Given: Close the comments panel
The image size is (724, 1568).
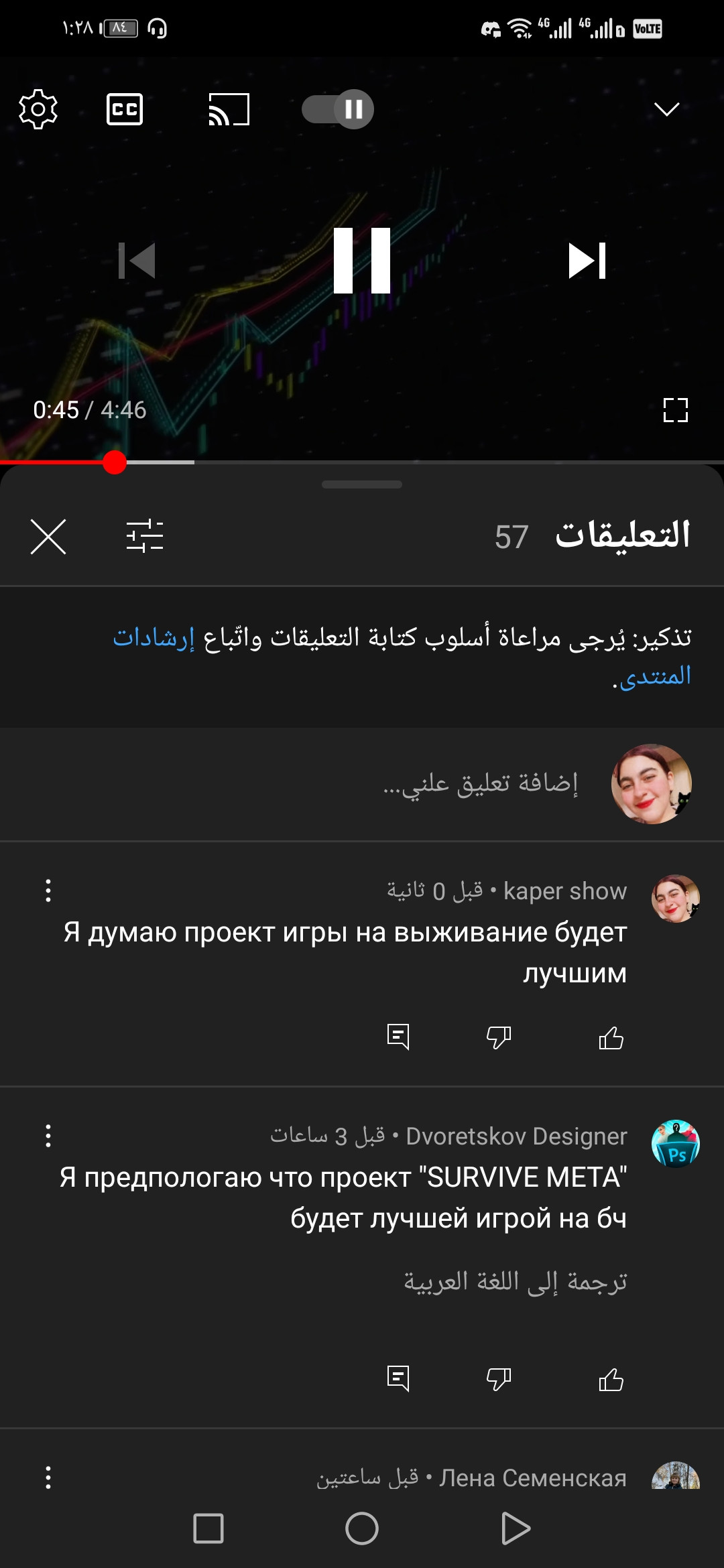Looking at the screenshot, I should 48,537.
